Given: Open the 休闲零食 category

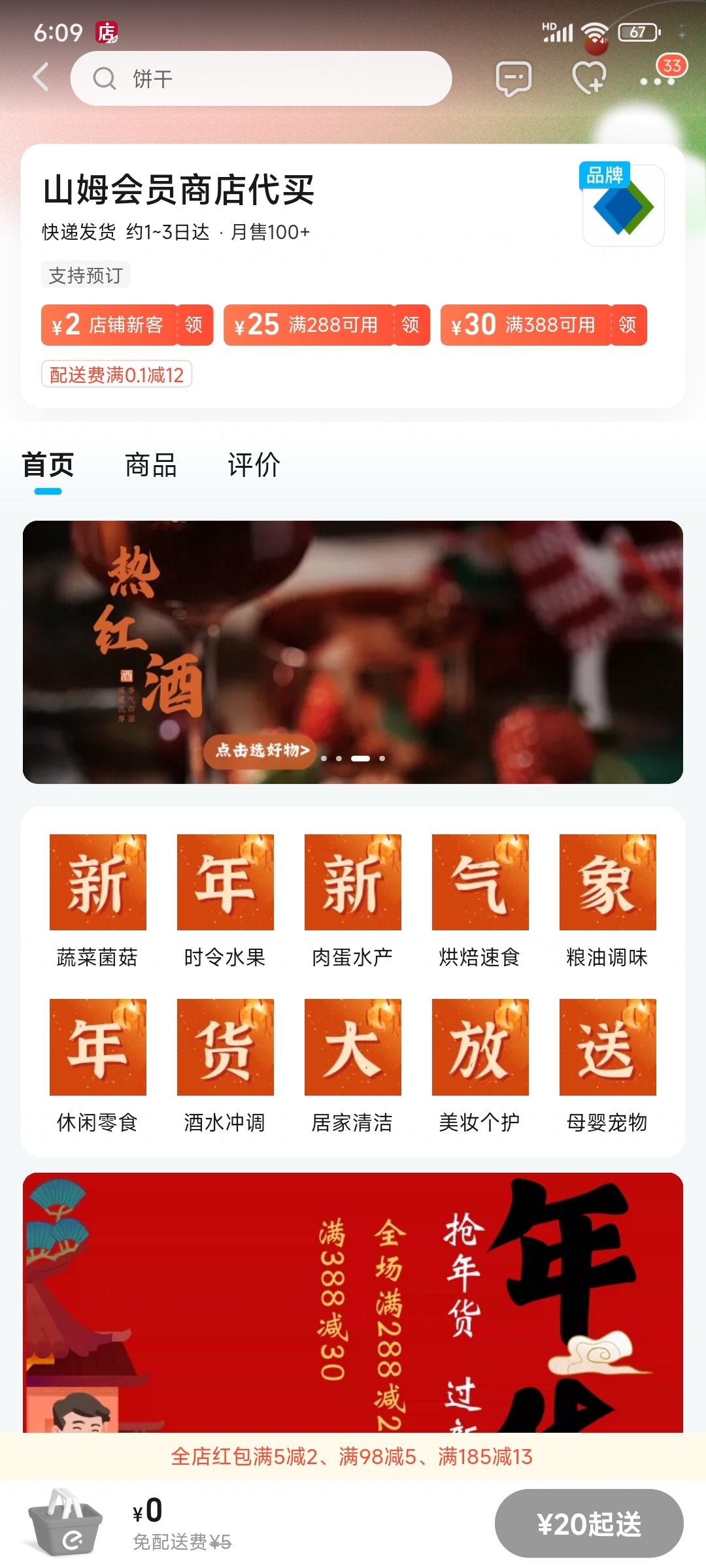Looking at the screenshot, I should click(x=98, y=1065).
